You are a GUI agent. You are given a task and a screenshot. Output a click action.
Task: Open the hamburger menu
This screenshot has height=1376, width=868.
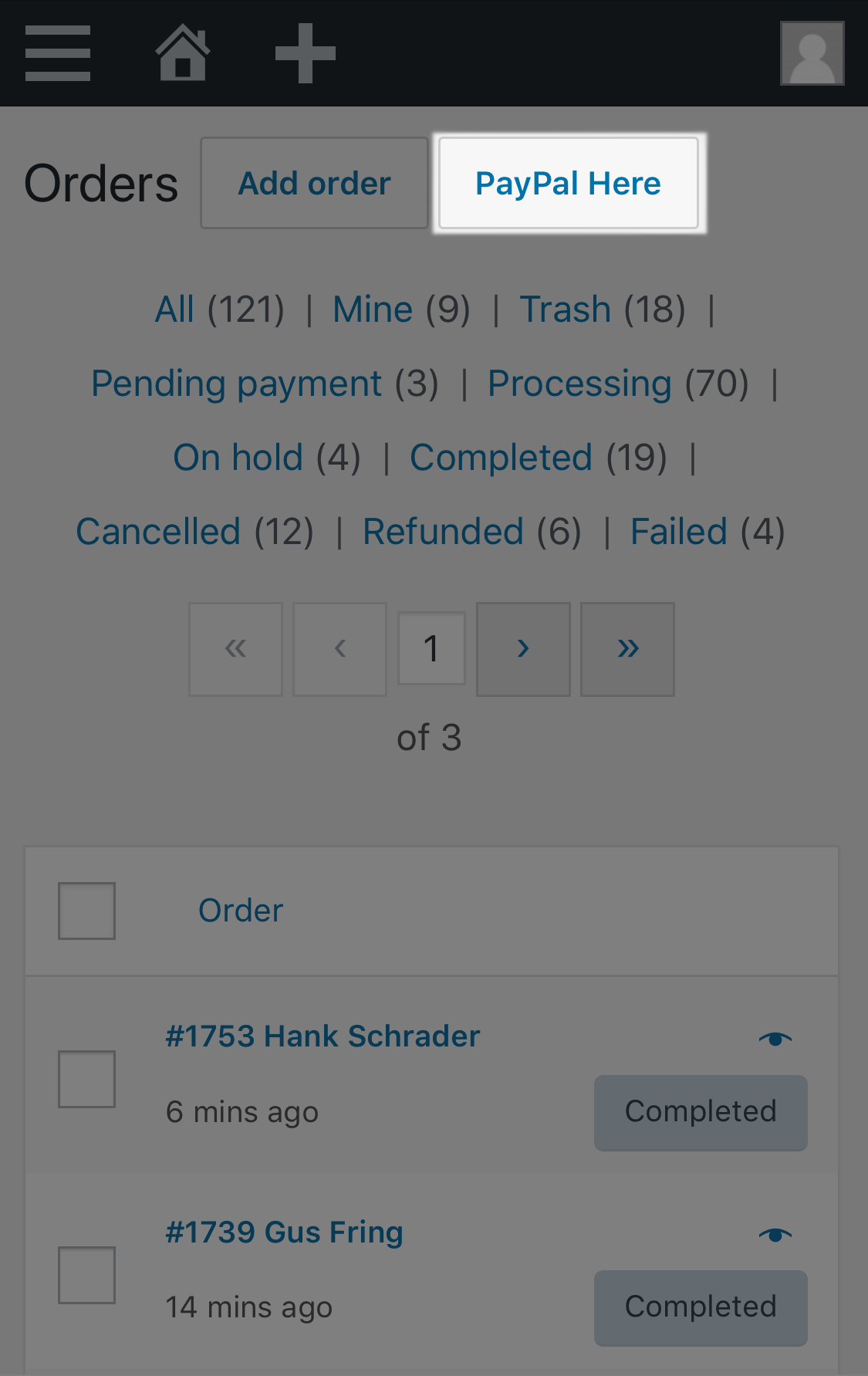coord(58,53)
